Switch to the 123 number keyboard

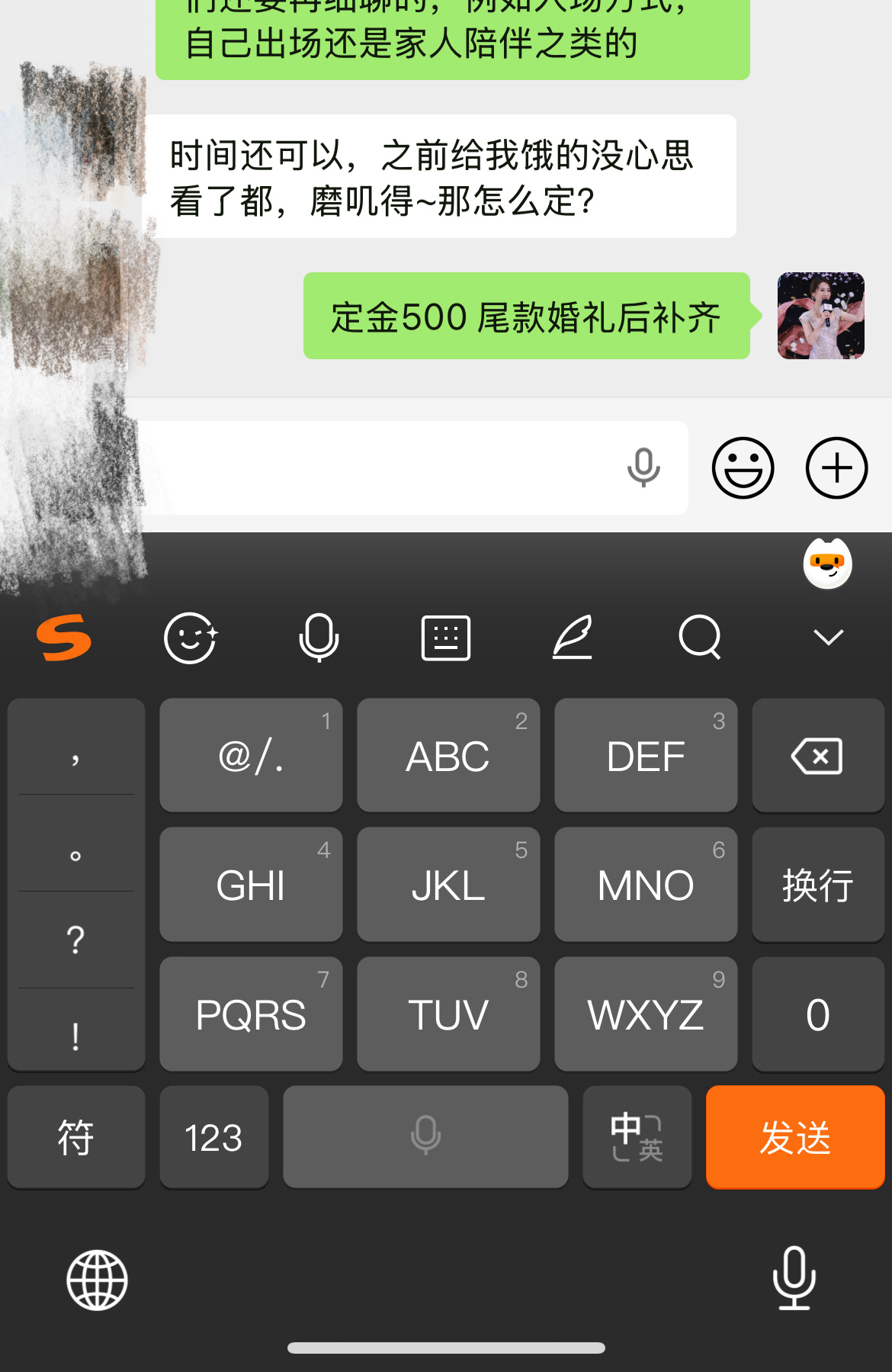tap(213, 1137)
